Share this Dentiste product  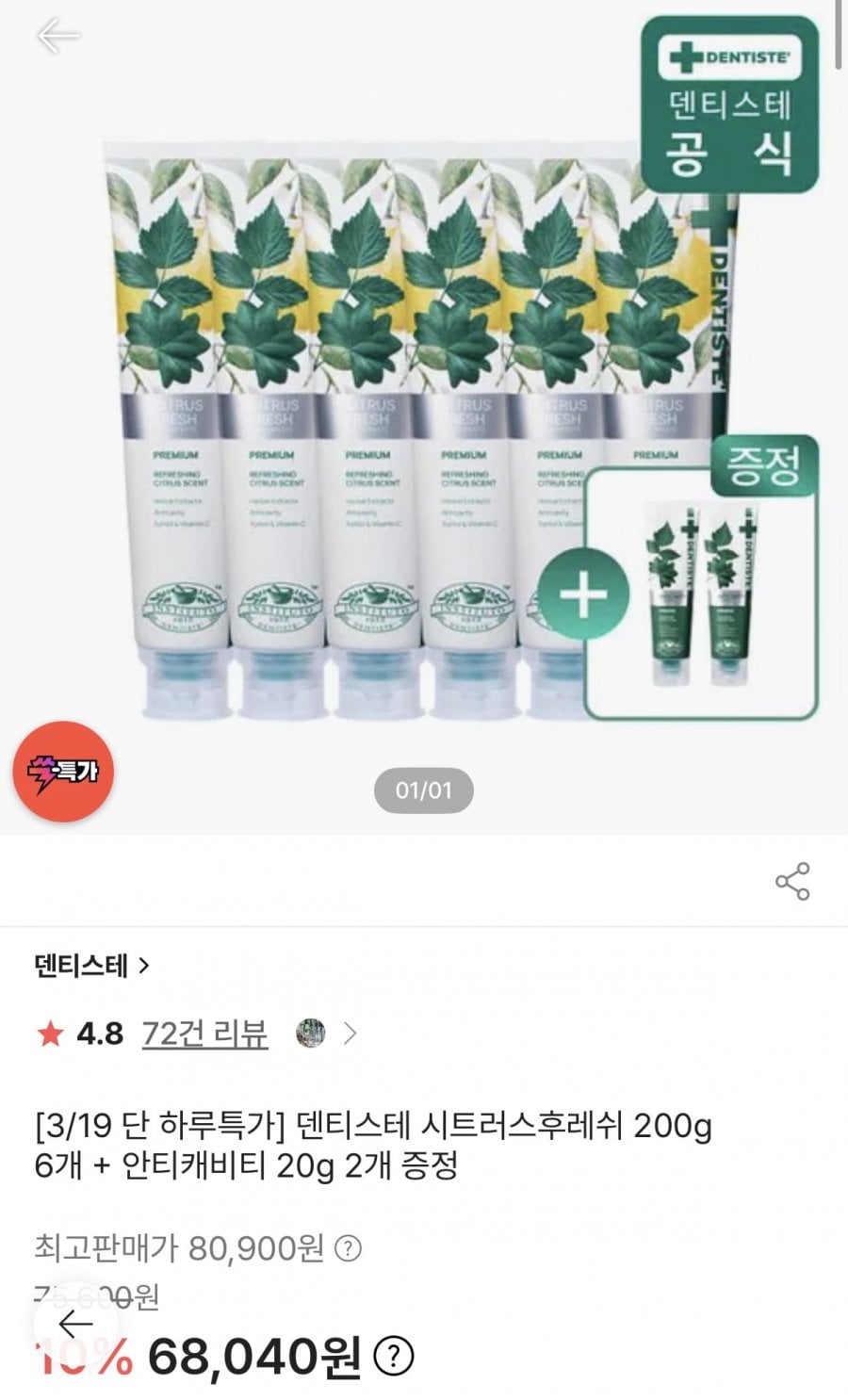792,881
